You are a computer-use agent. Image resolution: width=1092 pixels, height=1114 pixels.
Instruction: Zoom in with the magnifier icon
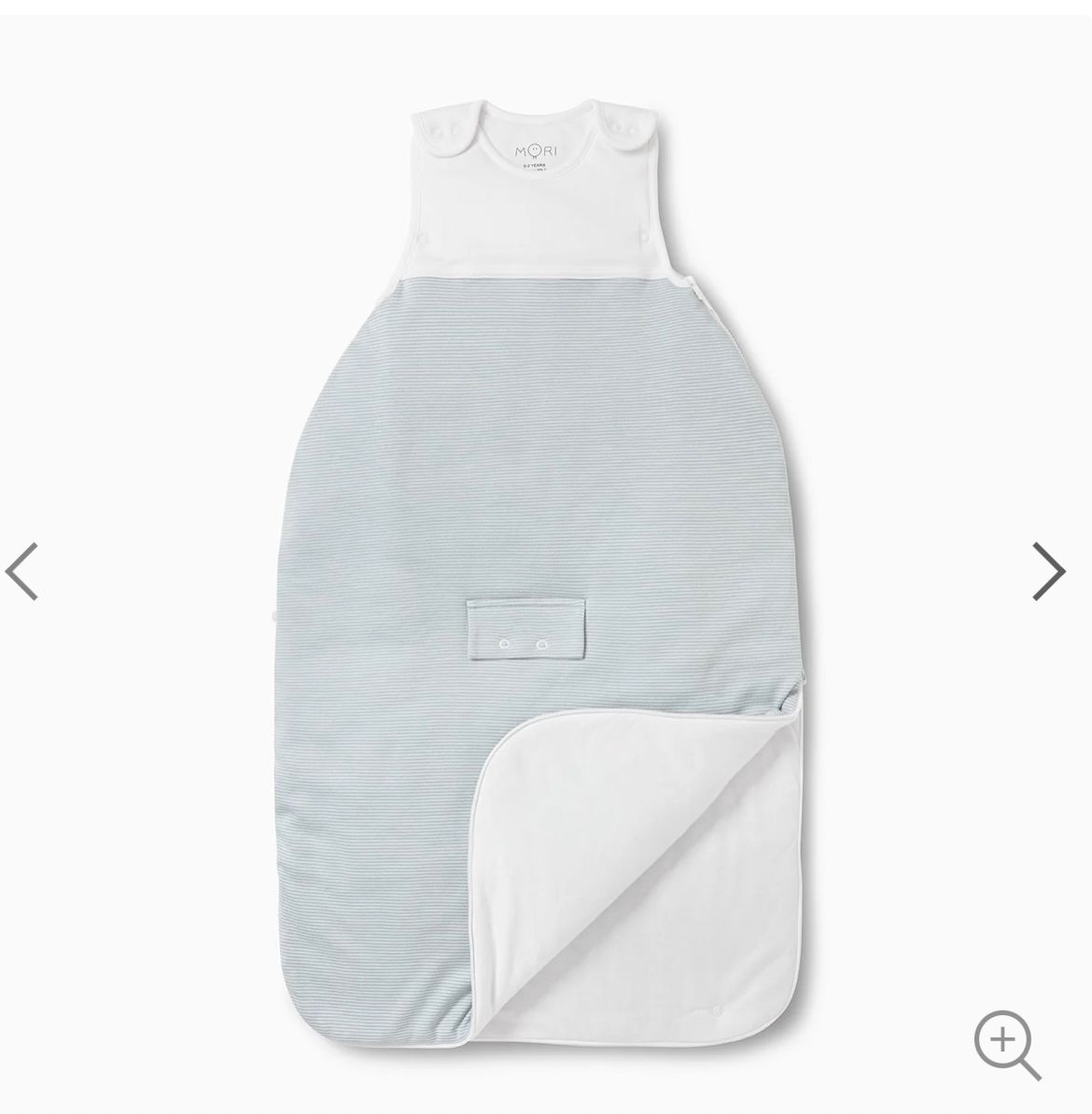pyautogui.click(x=1006, y=1038)
